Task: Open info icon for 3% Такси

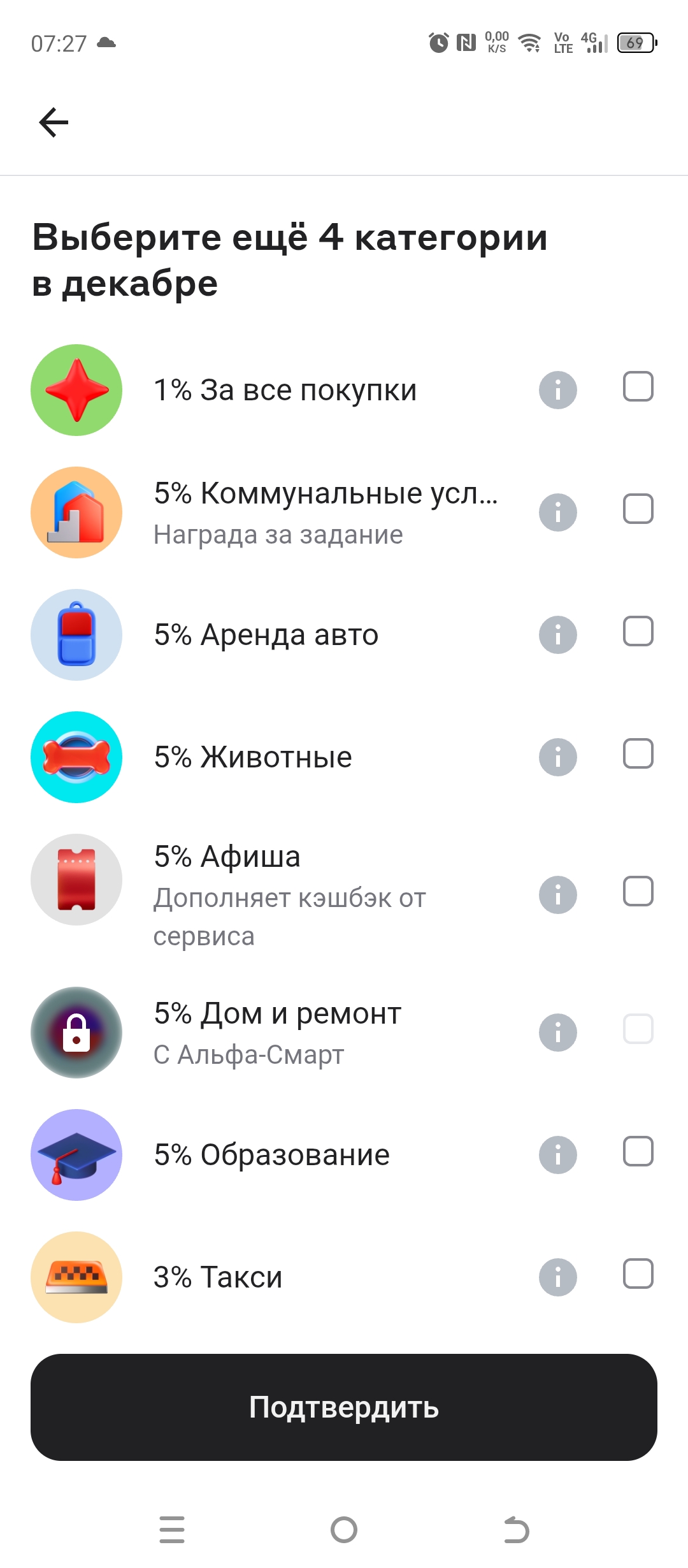Action: click(x=557, y=1277)
